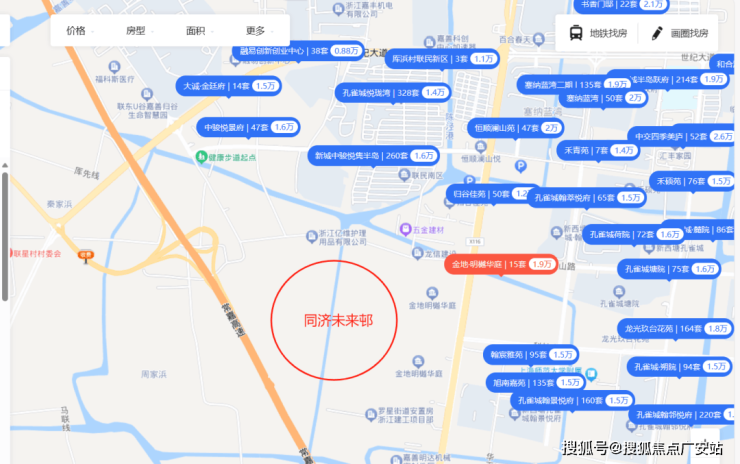Expand the 面积 filter

[x=200, y=30]
